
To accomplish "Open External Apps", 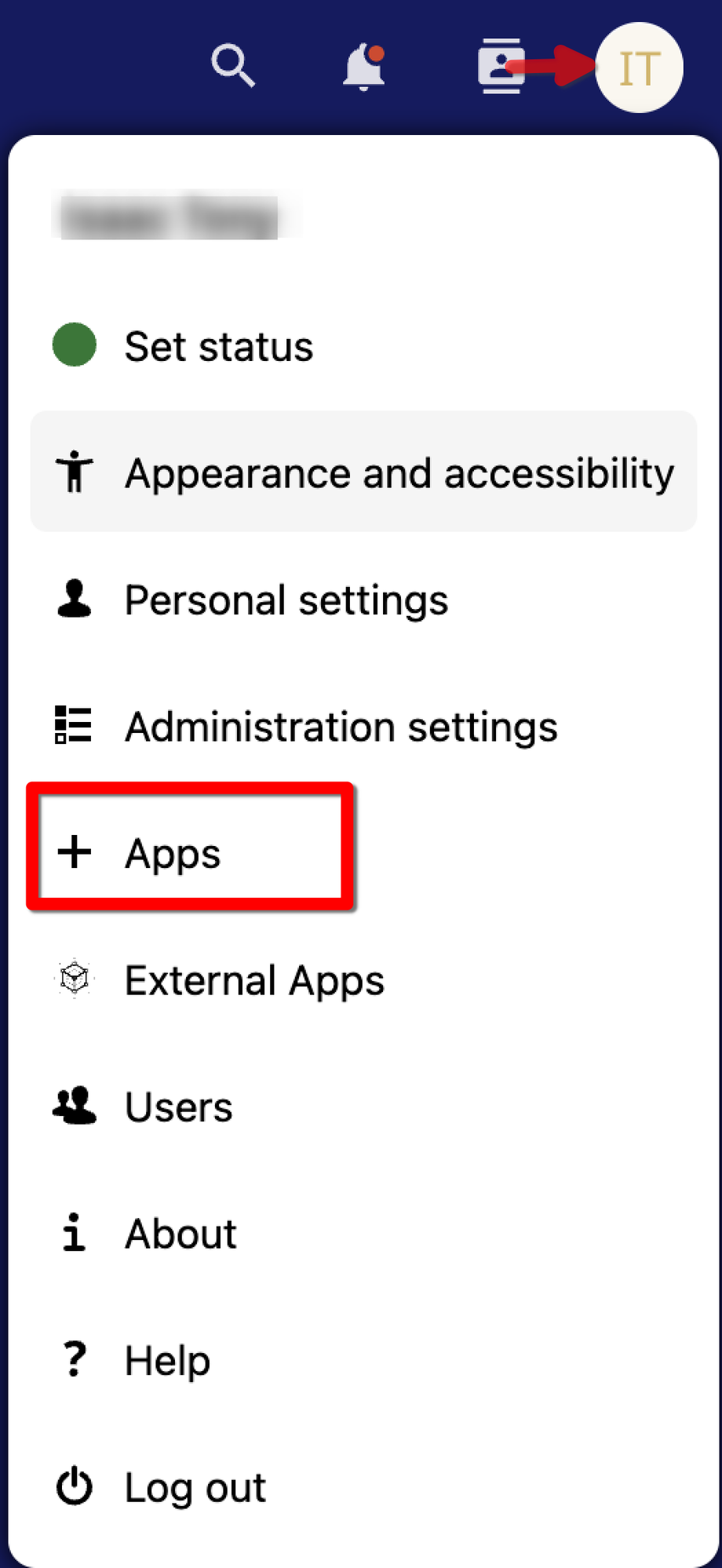I will [254, 980].
